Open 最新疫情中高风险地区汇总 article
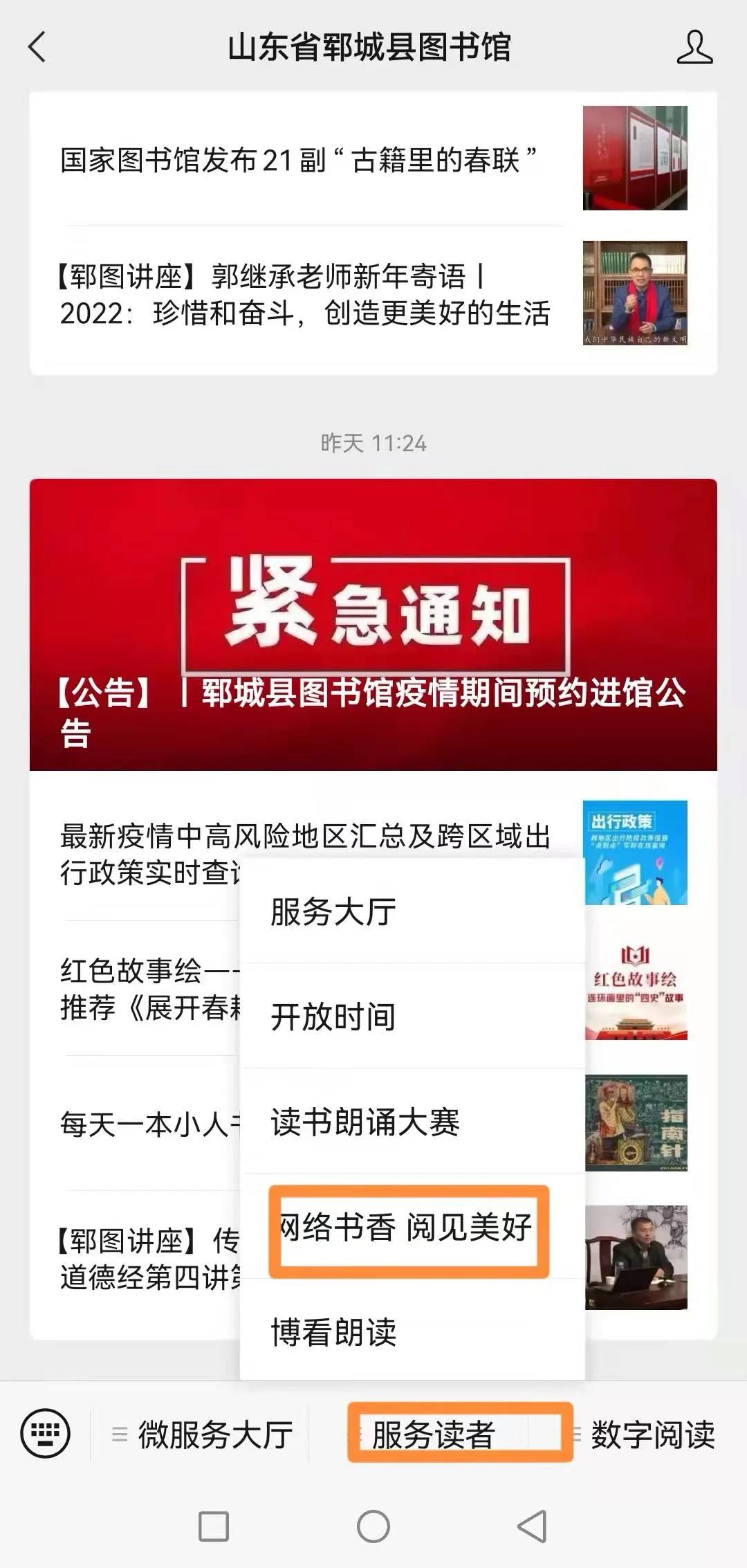747x1568 pixels. tap(304, 837)
